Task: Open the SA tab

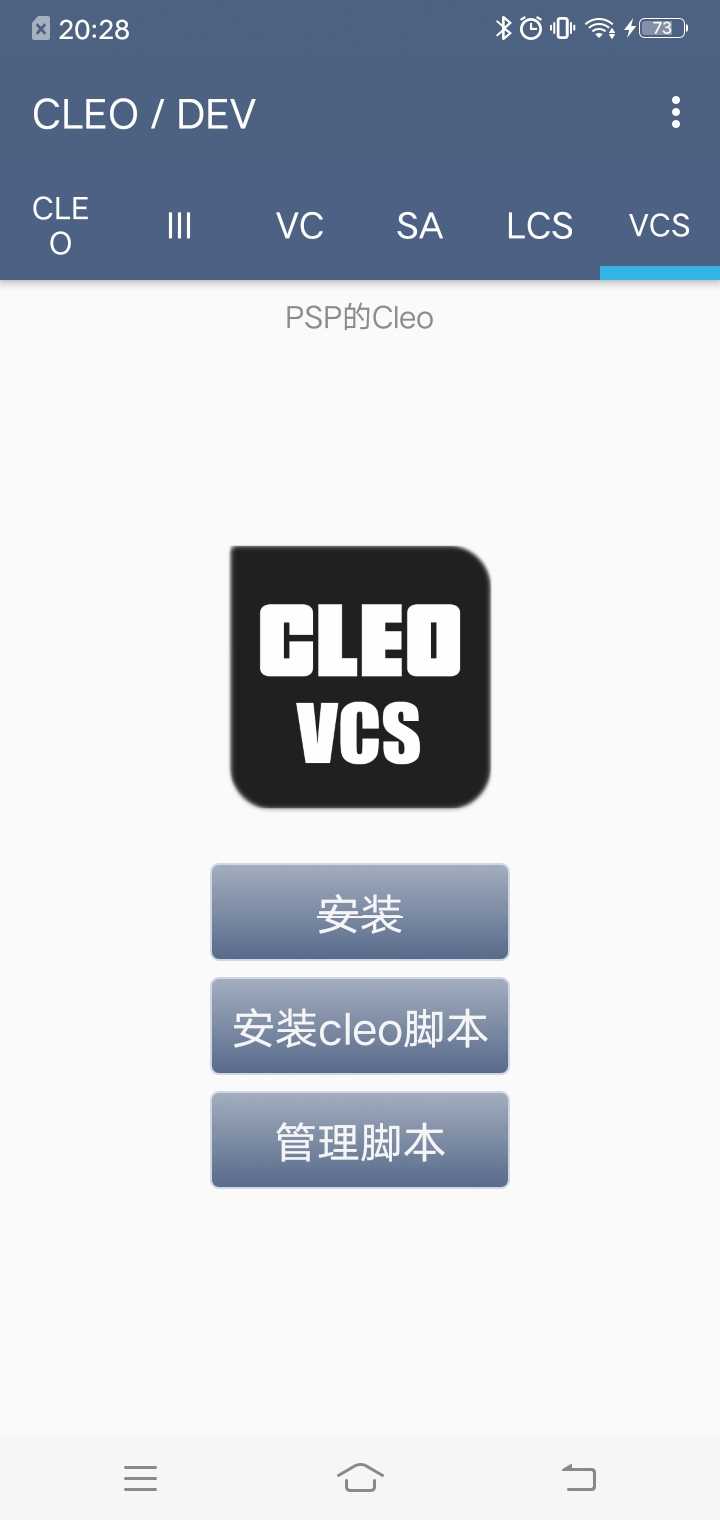Action: click(419, 226)
